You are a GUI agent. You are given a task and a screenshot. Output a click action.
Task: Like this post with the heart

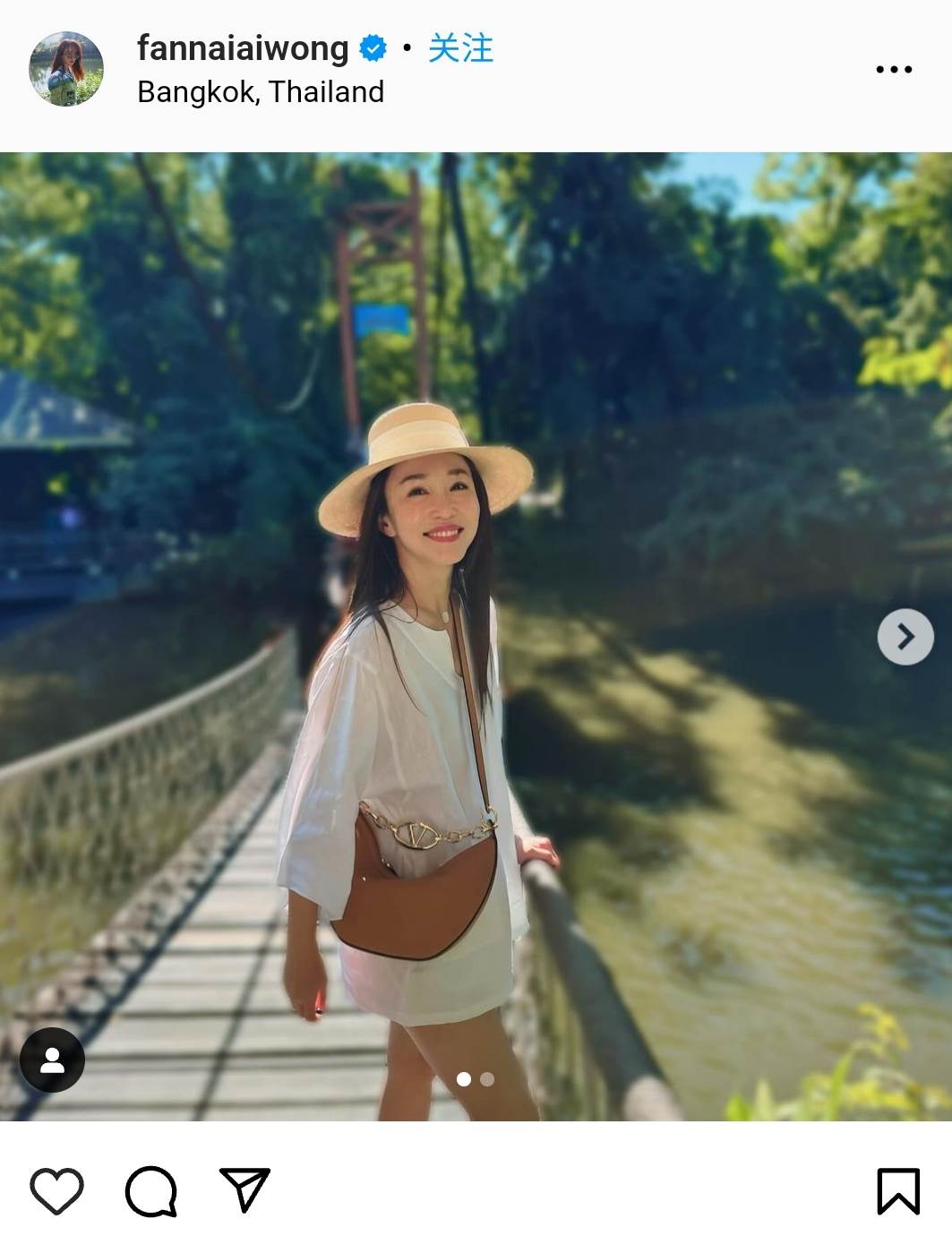(57, 1191)
